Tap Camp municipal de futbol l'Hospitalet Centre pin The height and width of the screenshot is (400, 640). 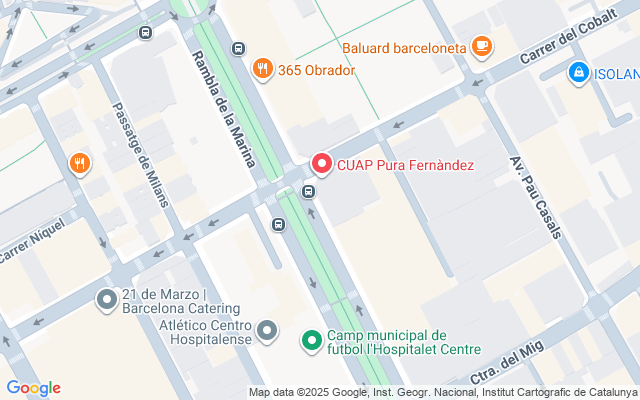coord(312,341)
